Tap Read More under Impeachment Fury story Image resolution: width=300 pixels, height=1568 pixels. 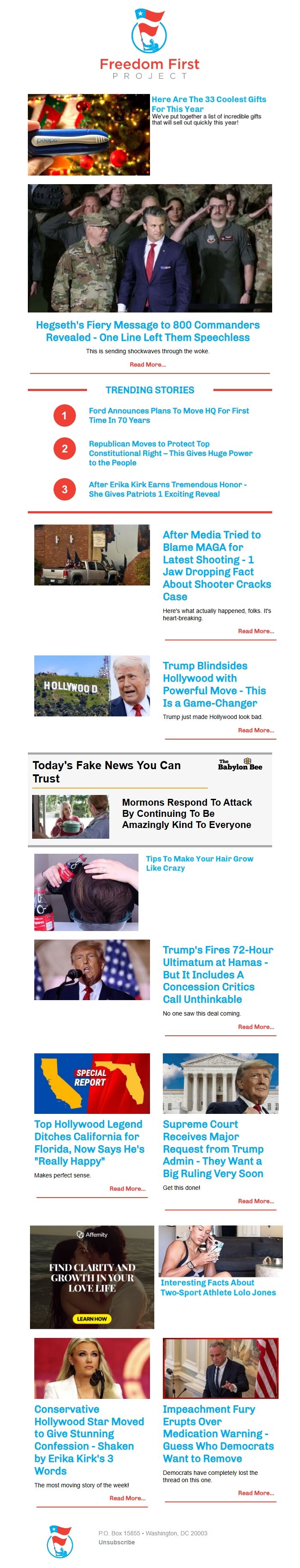255,1493
